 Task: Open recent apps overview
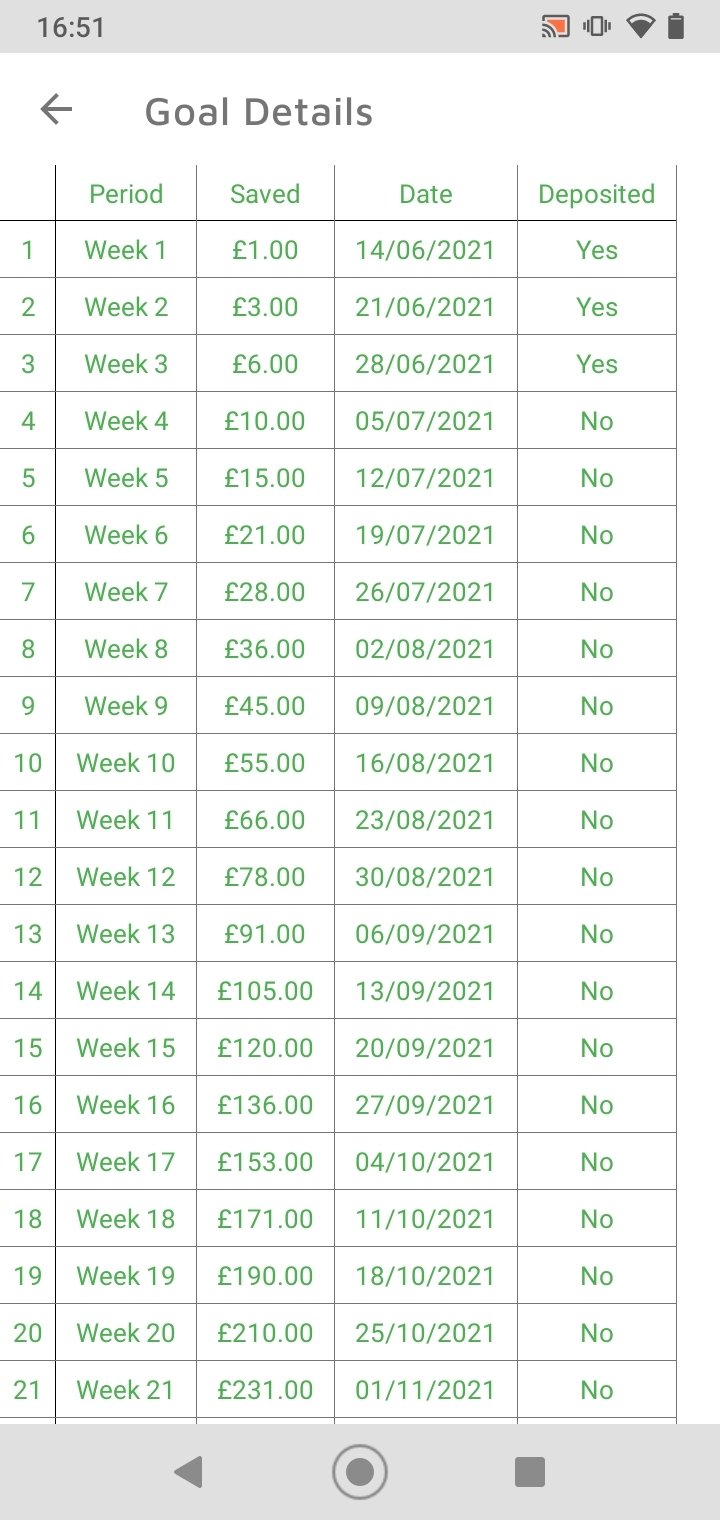[529, 1472]
